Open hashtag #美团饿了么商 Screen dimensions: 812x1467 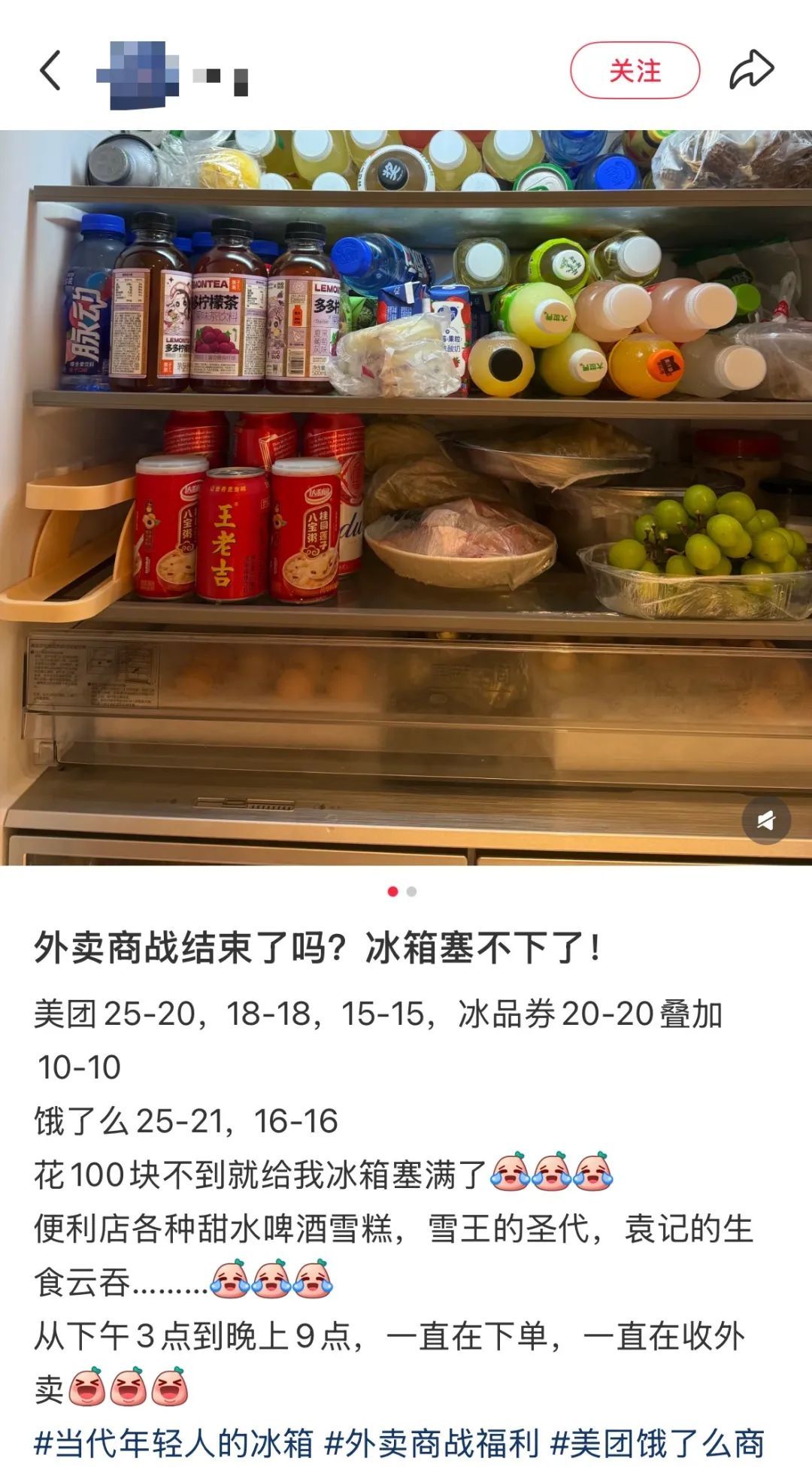tap(658, 1443)
